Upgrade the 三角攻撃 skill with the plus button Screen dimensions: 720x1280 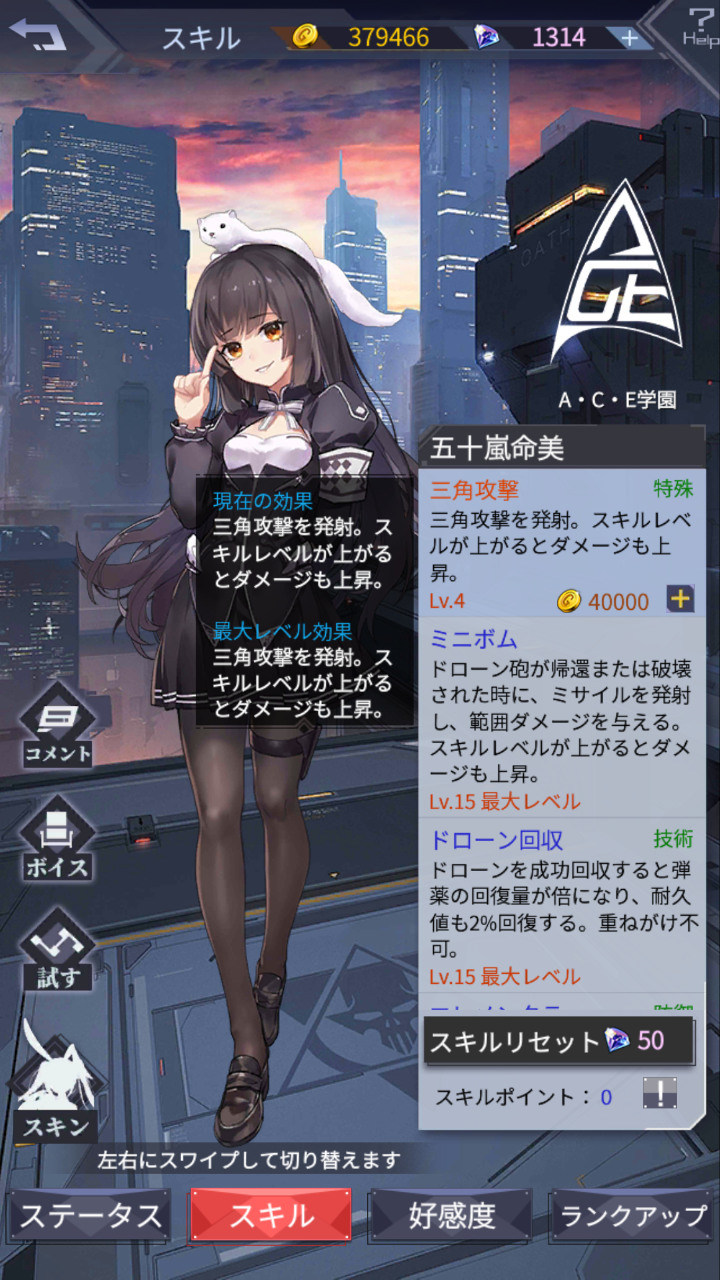(x=680, y=599)
